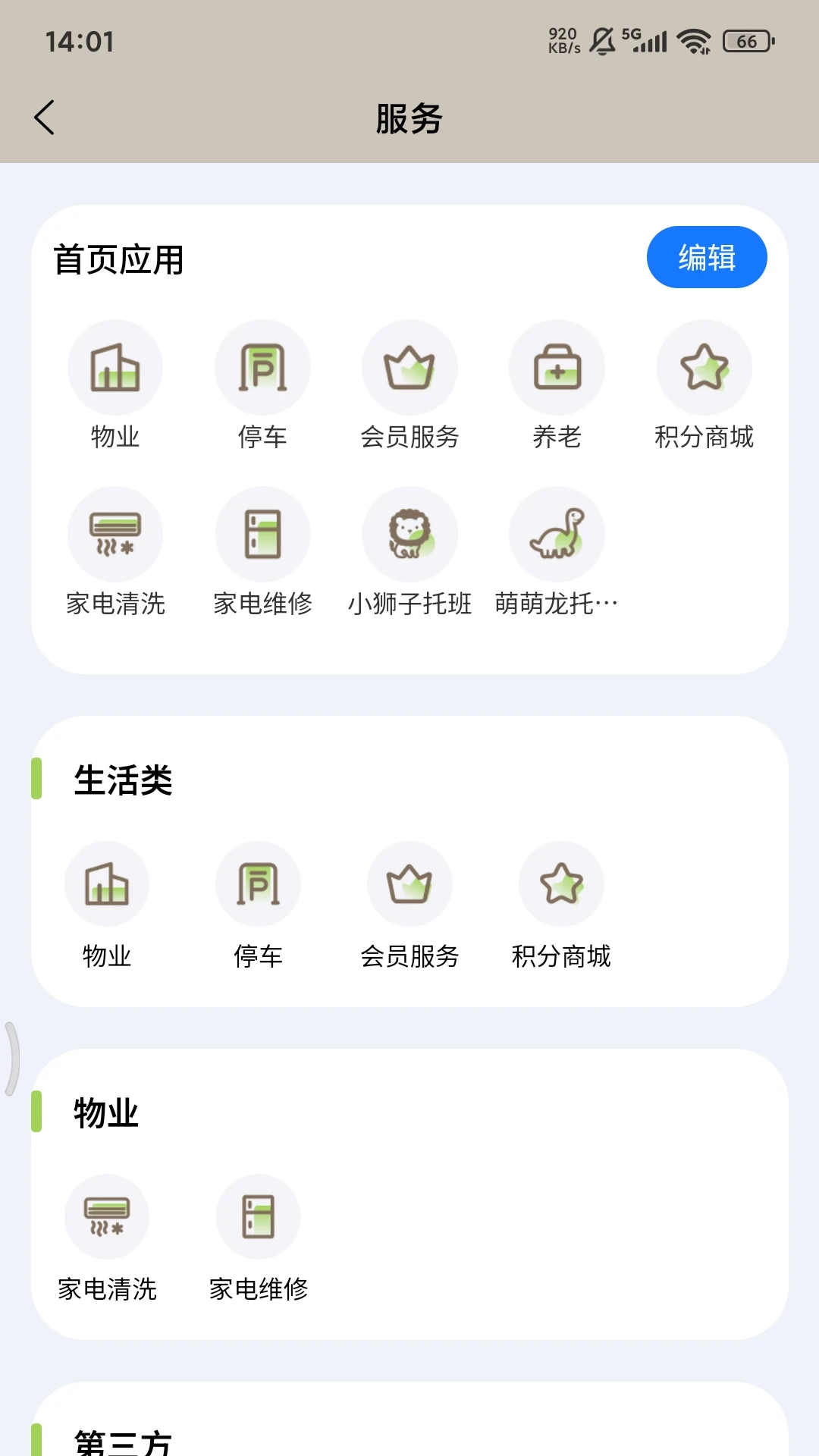Screen dimensions: 819x1456
Task: Select the 家电清洗 appliance cleaning icon
Action: (x=115, y=534)
